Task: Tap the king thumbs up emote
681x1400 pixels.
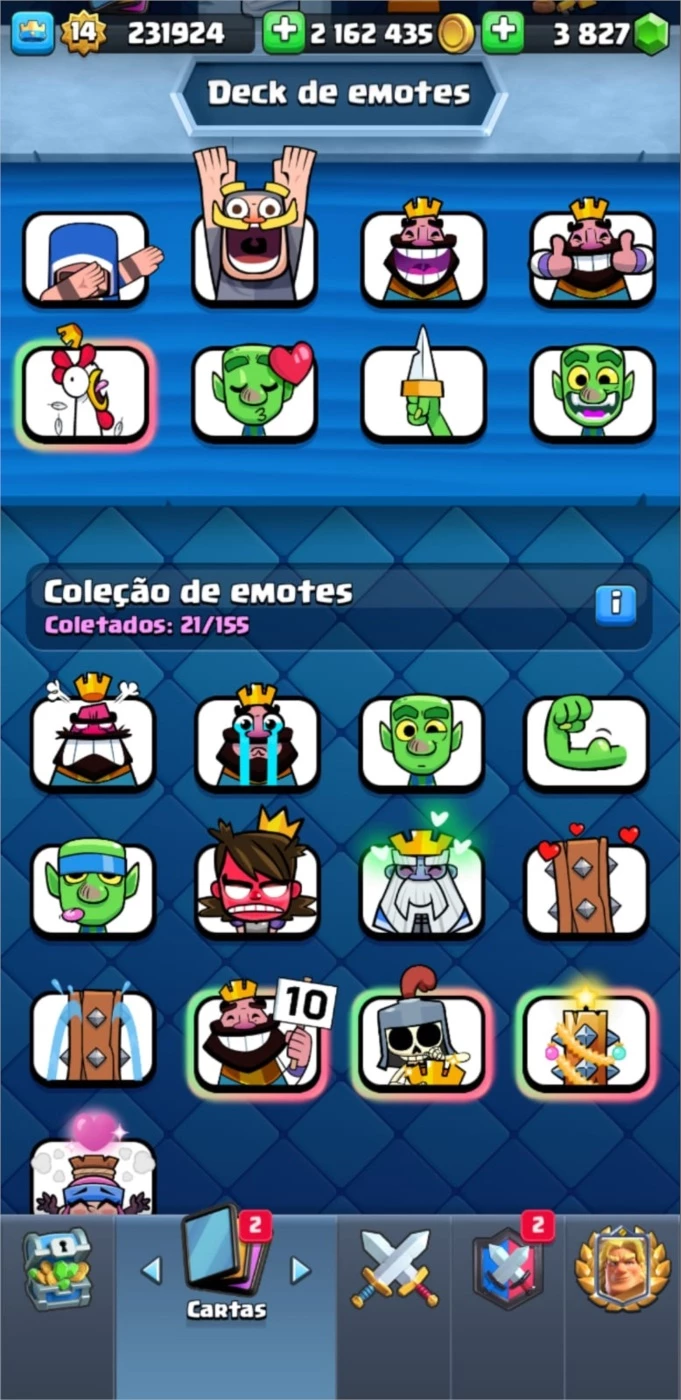Action: pyautogui.click(x=592, y=258)
